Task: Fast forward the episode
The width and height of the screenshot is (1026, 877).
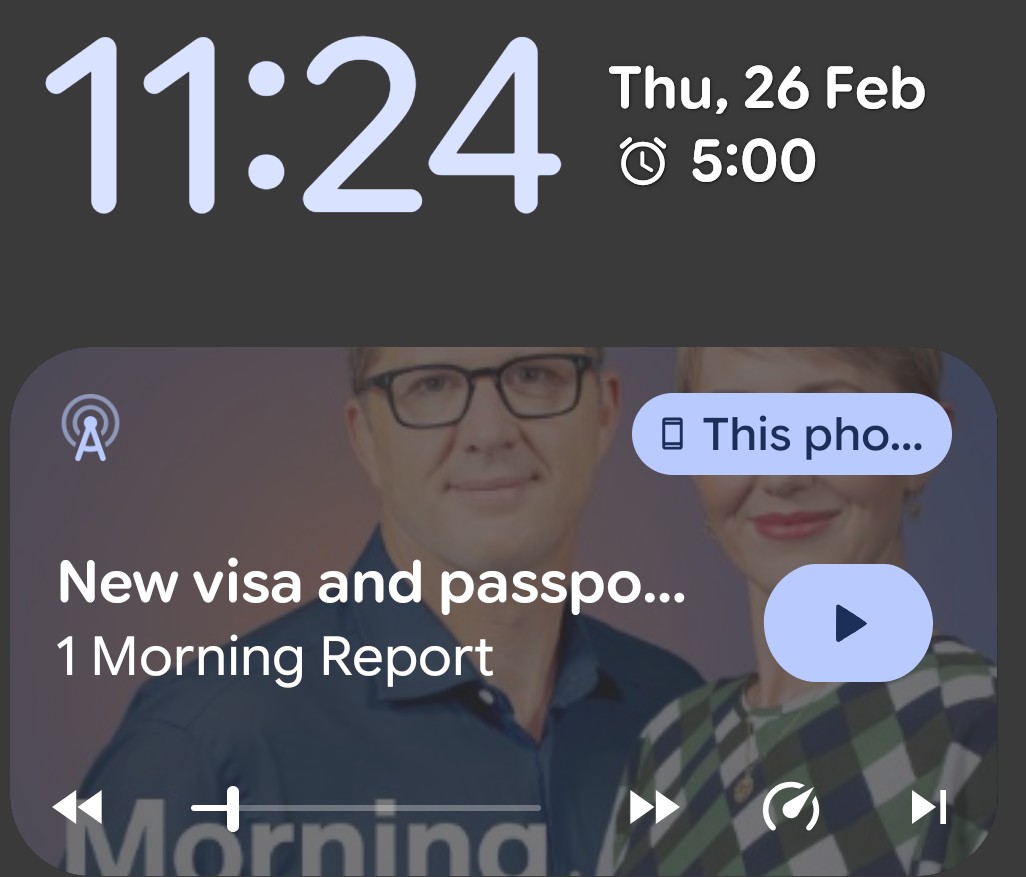Action: coord(654,807)
